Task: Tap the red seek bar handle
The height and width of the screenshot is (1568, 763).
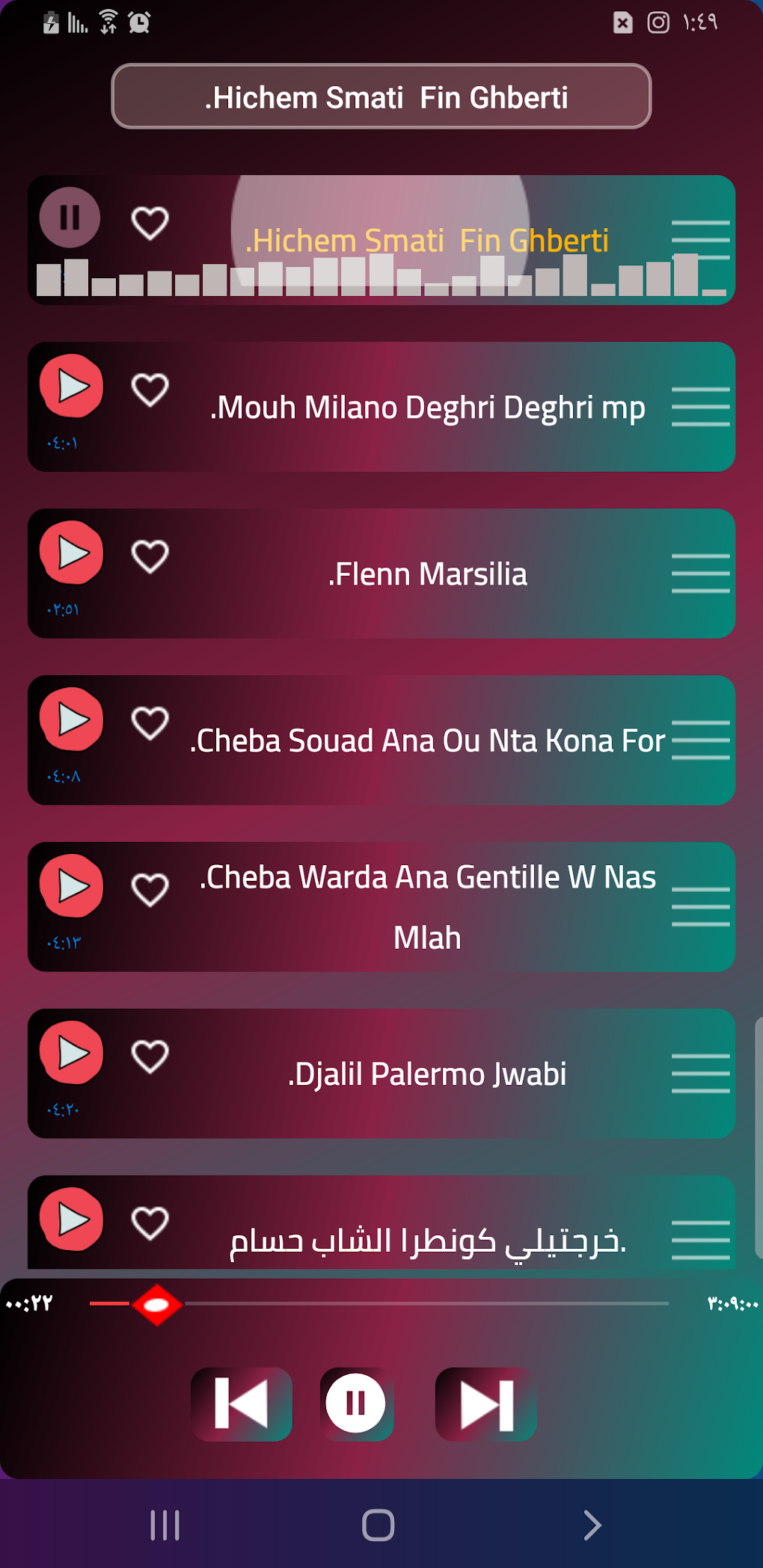Action: coord(156,1305)
